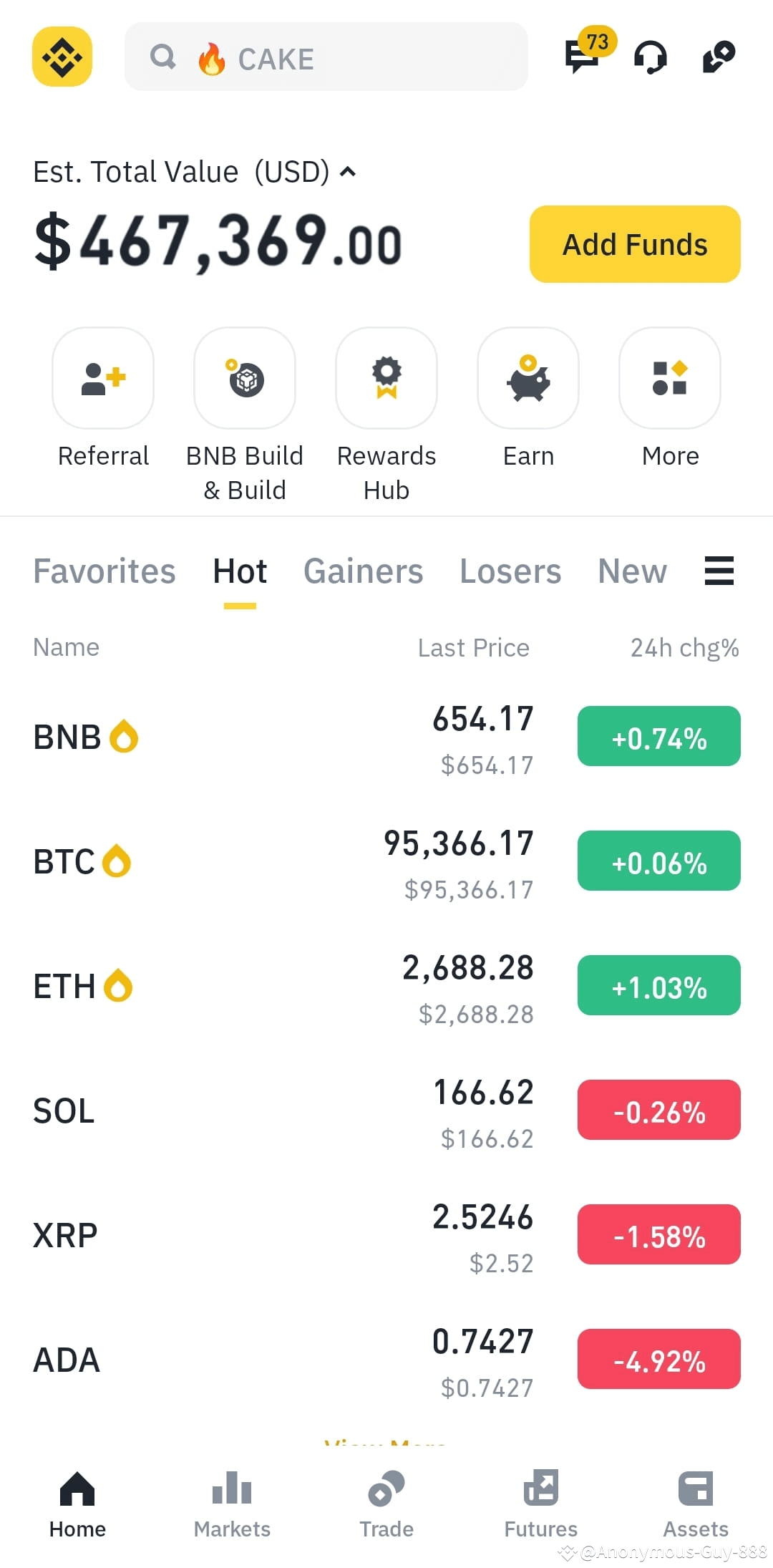The width and height of the screenshot is (773, 1568).
Task: Tap View More to expand the coin list
Action: coord(386,1443)
